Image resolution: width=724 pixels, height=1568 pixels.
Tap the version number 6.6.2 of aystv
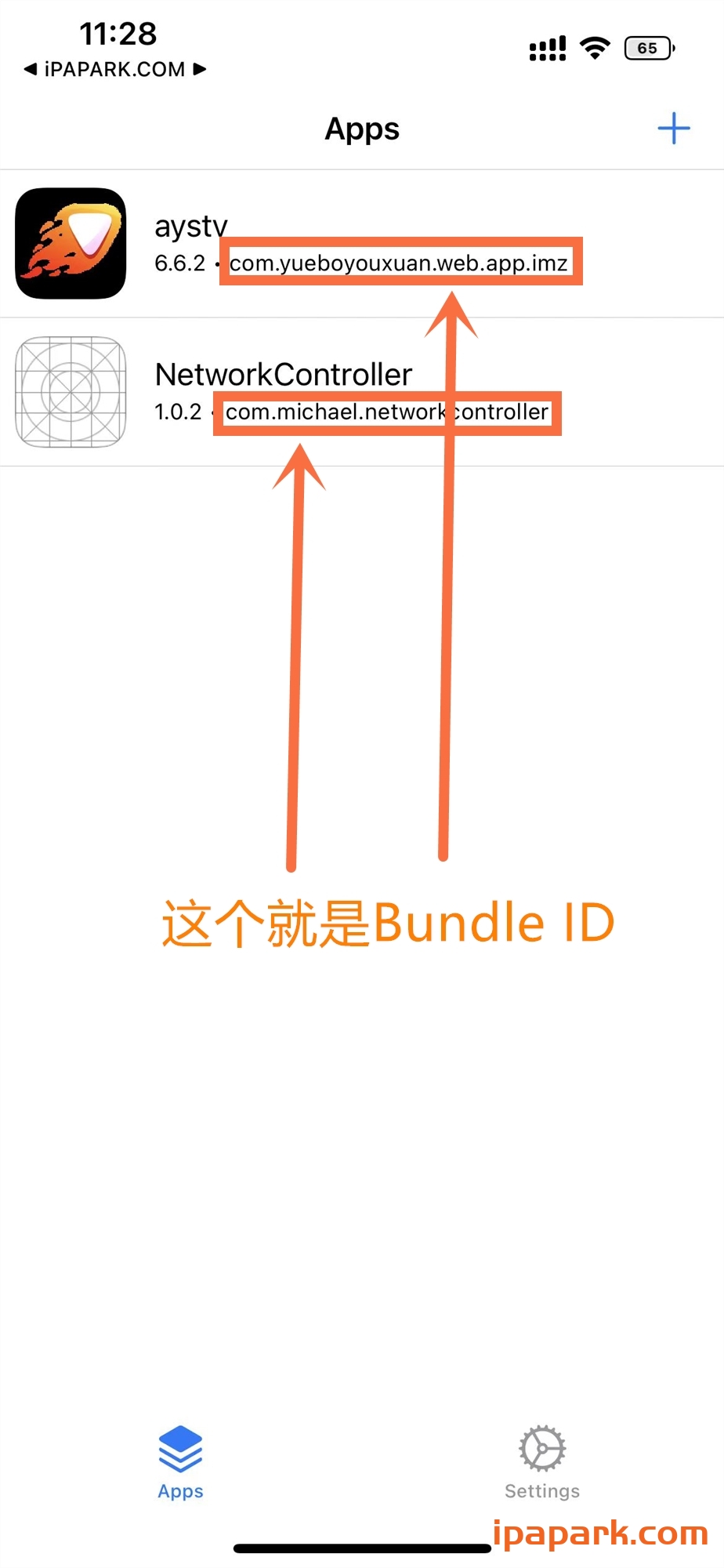click(x=181, y=263)
